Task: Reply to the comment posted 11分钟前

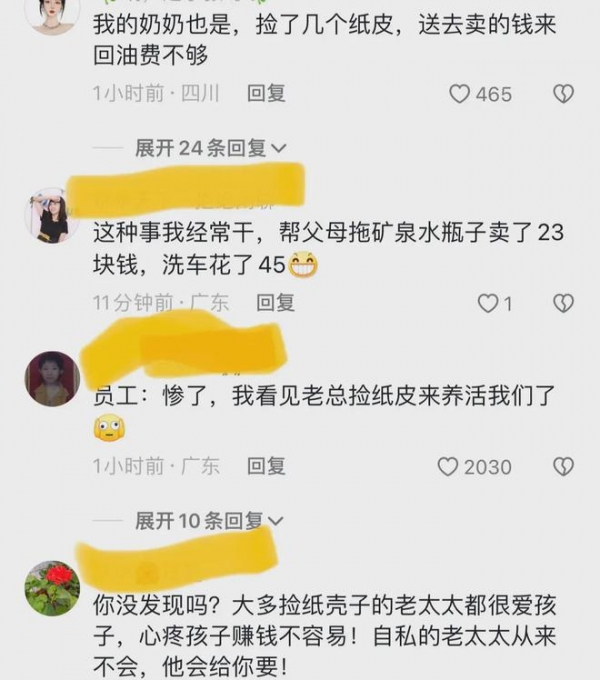Action: (275, 302)
